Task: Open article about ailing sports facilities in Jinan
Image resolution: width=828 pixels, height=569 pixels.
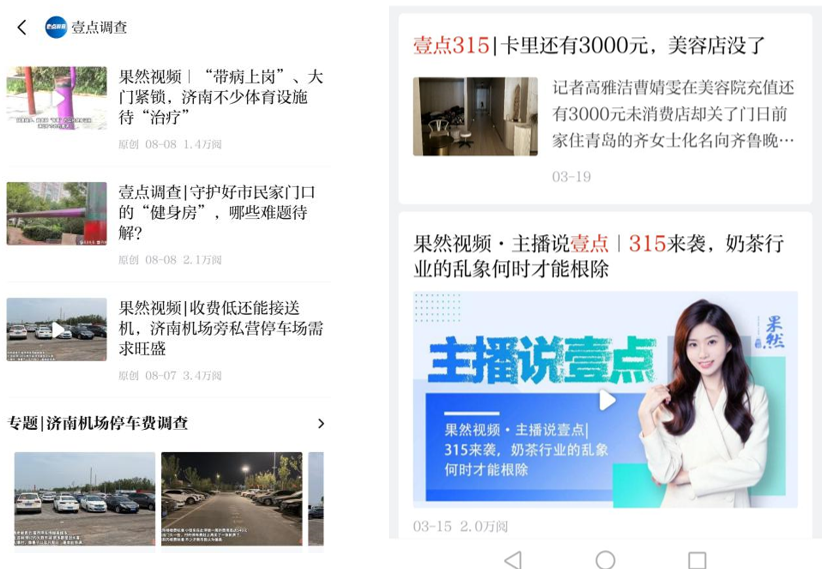Action: 220,97
